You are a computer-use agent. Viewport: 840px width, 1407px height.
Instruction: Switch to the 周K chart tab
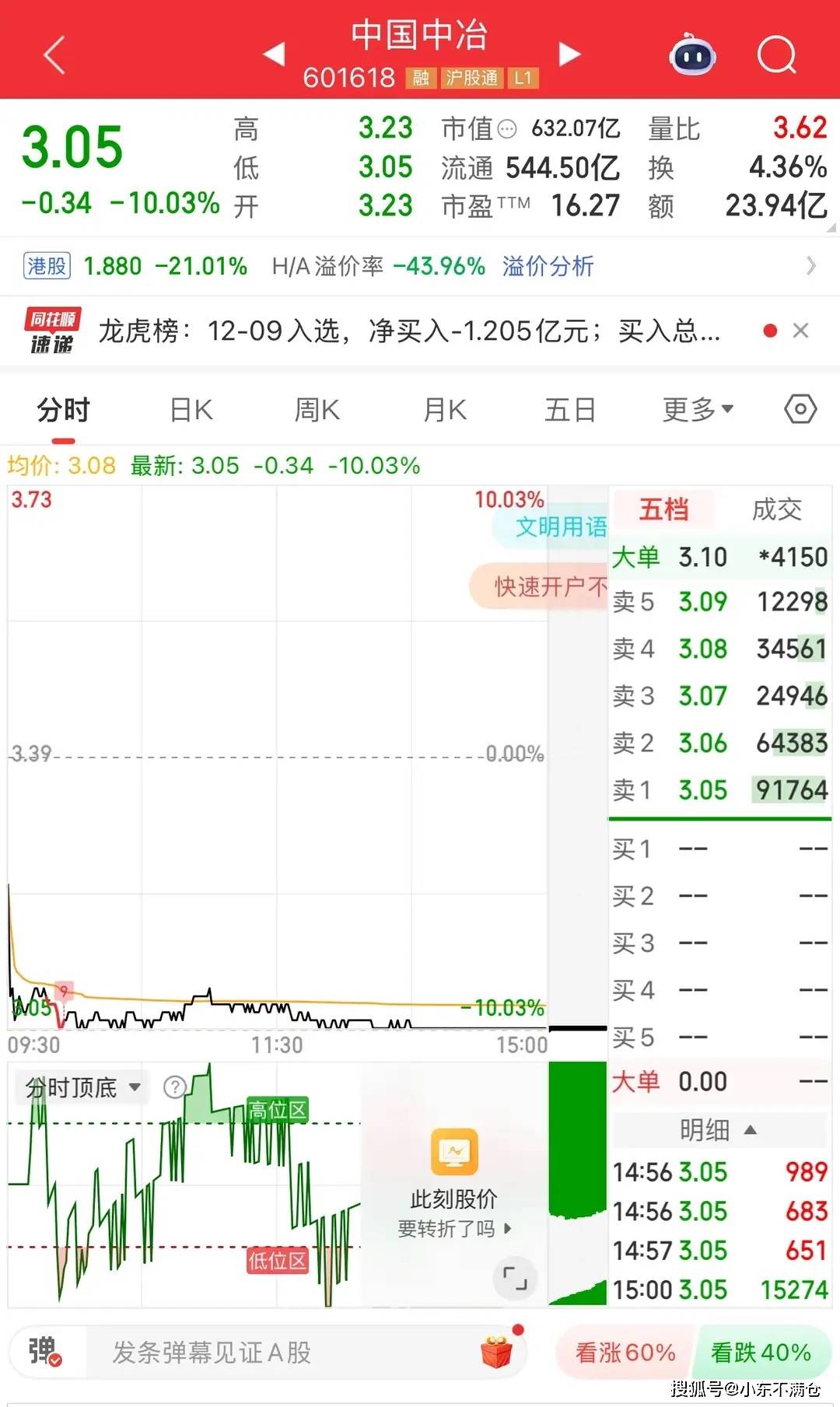coord(317,409)
